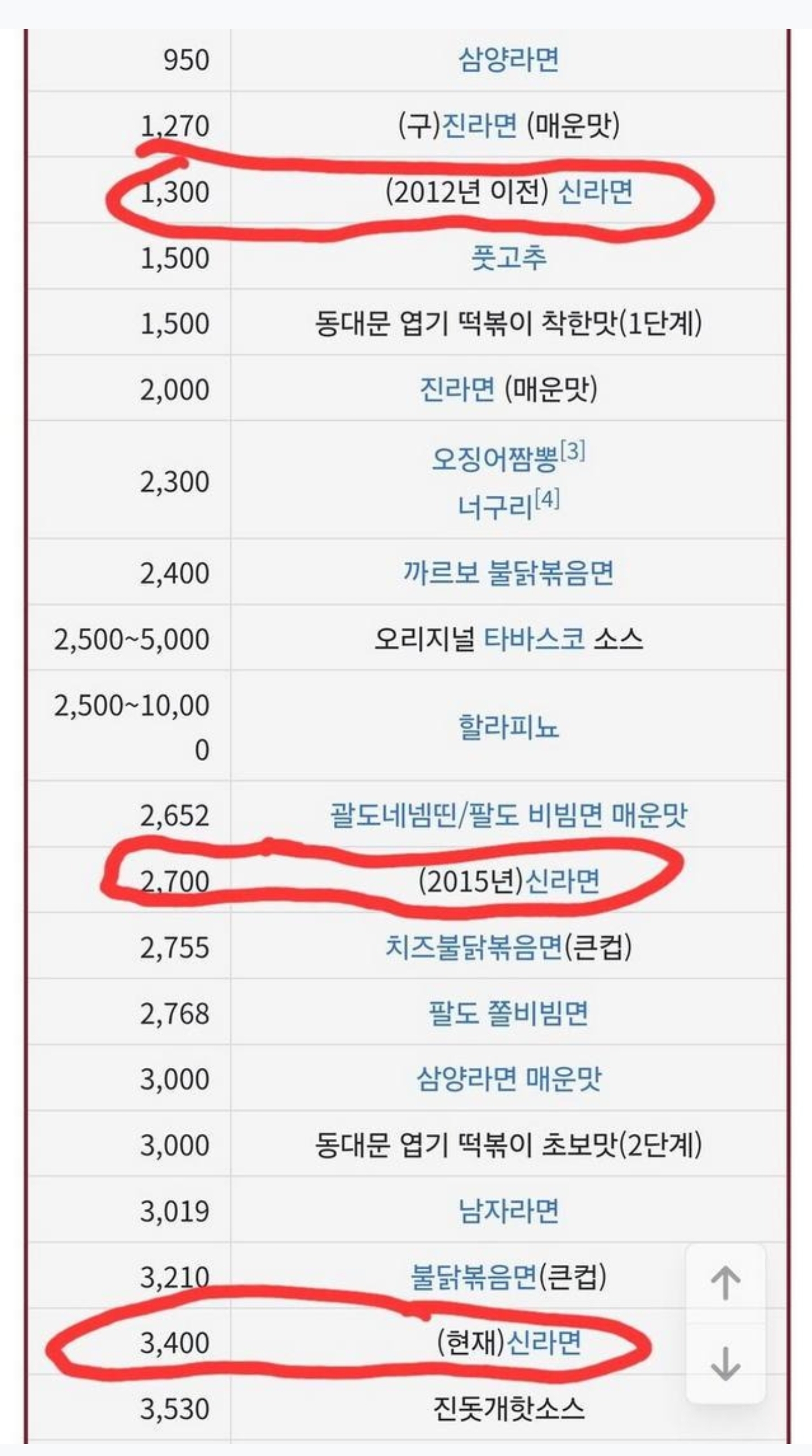Tap footnote [4] next to 너구리
The image size is (812, 1456).
pyautogui.click(x=547, y=499)
